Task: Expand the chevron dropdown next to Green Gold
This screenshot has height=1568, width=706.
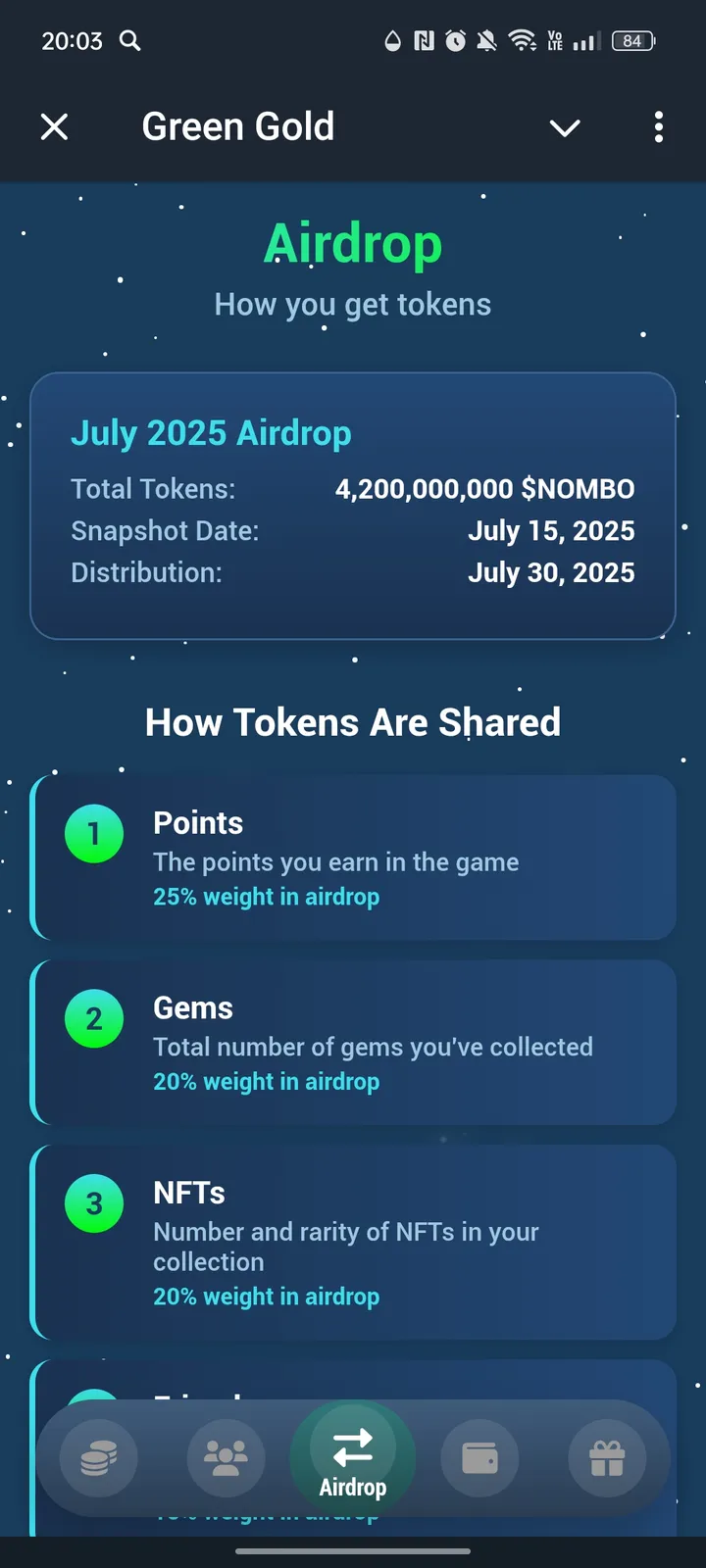Action: 565,127
